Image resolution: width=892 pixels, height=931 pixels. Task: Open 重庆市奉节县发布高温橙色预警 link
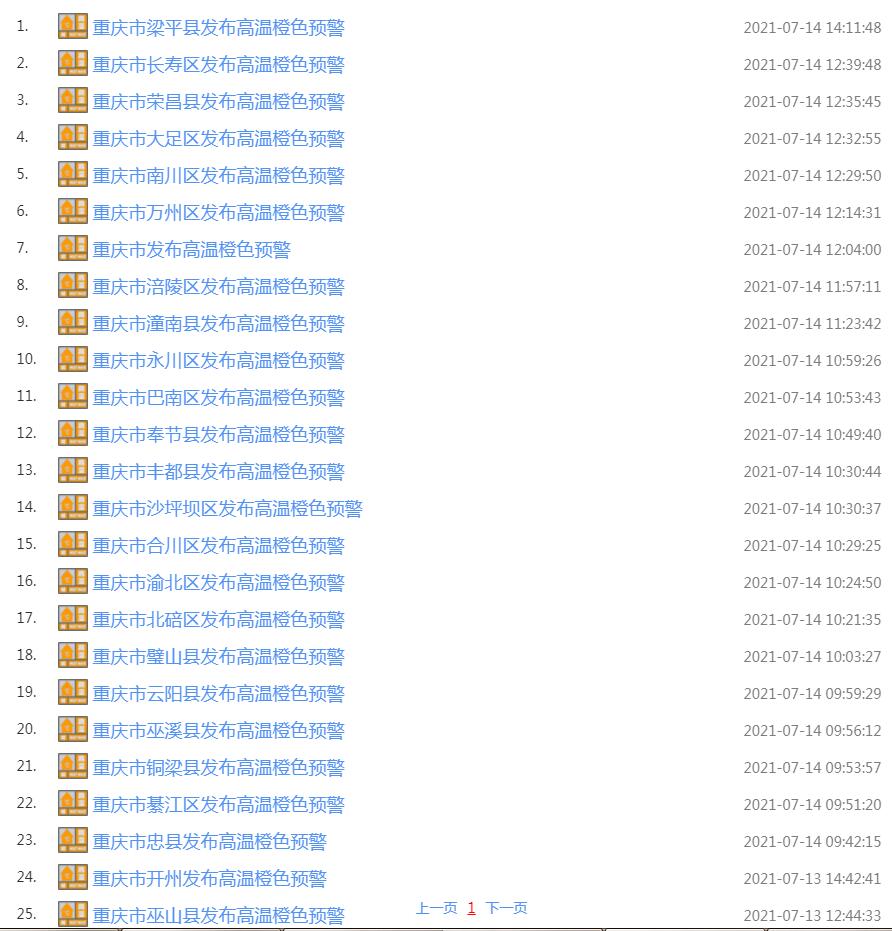point(218,435)
